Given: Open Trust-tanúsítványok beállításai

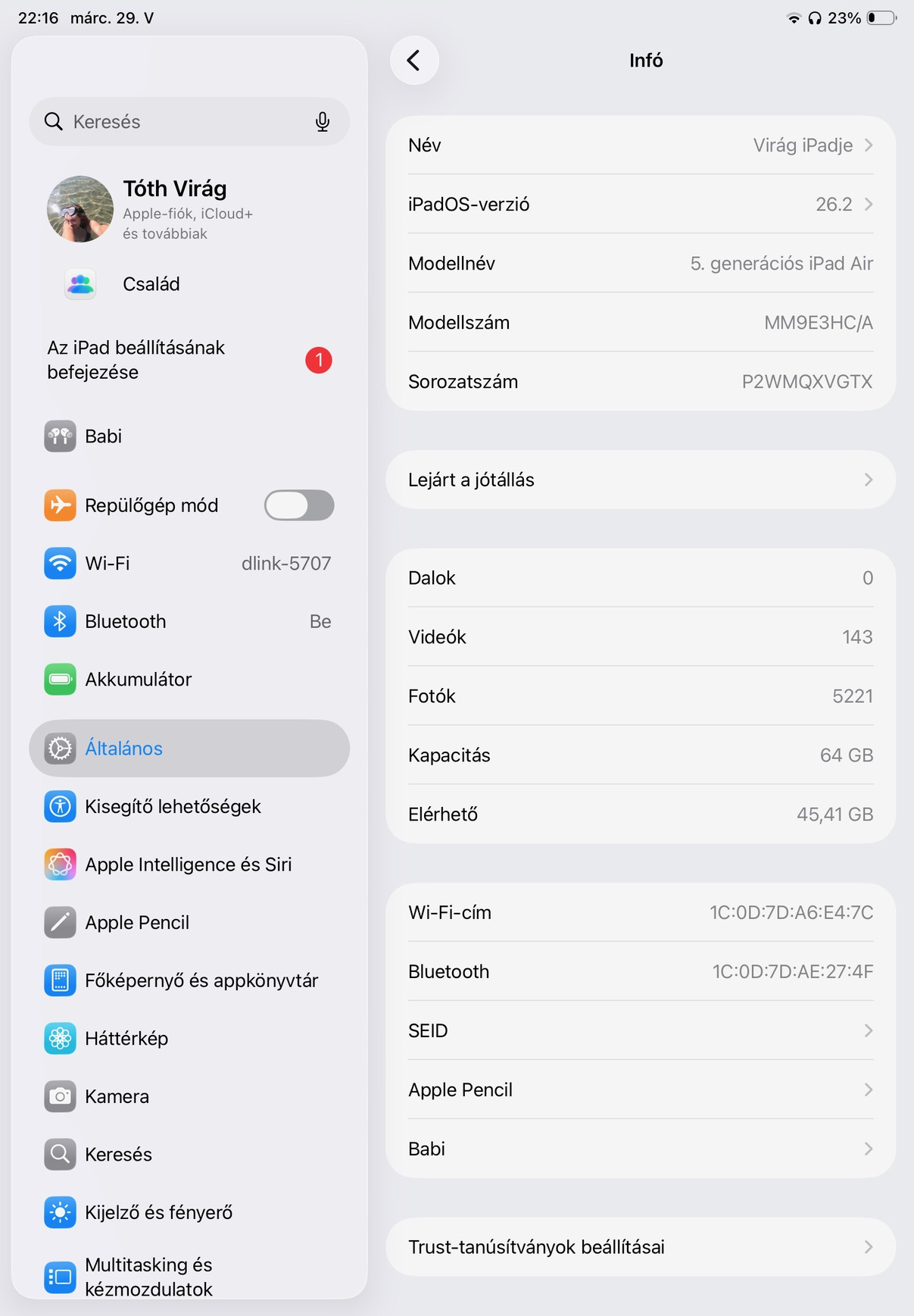Looking at the screenshot, I should click(x=640, y=1247).
